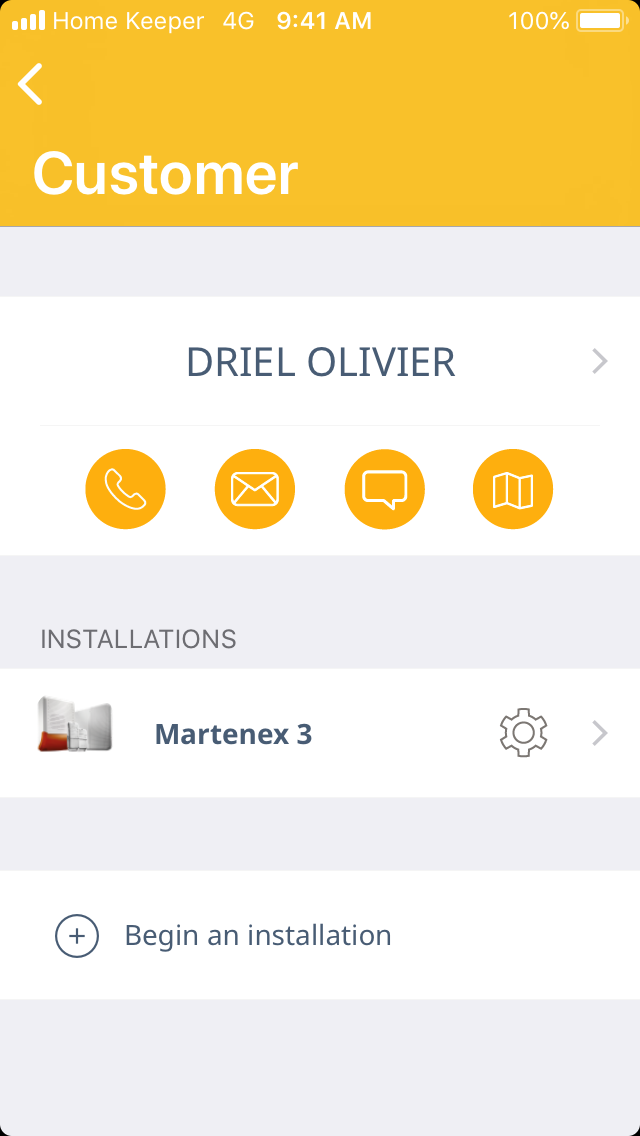This screenshot has height=1136, width=640.
Task: Send an email with the envelope icon
Action: [x=255, y=489]
